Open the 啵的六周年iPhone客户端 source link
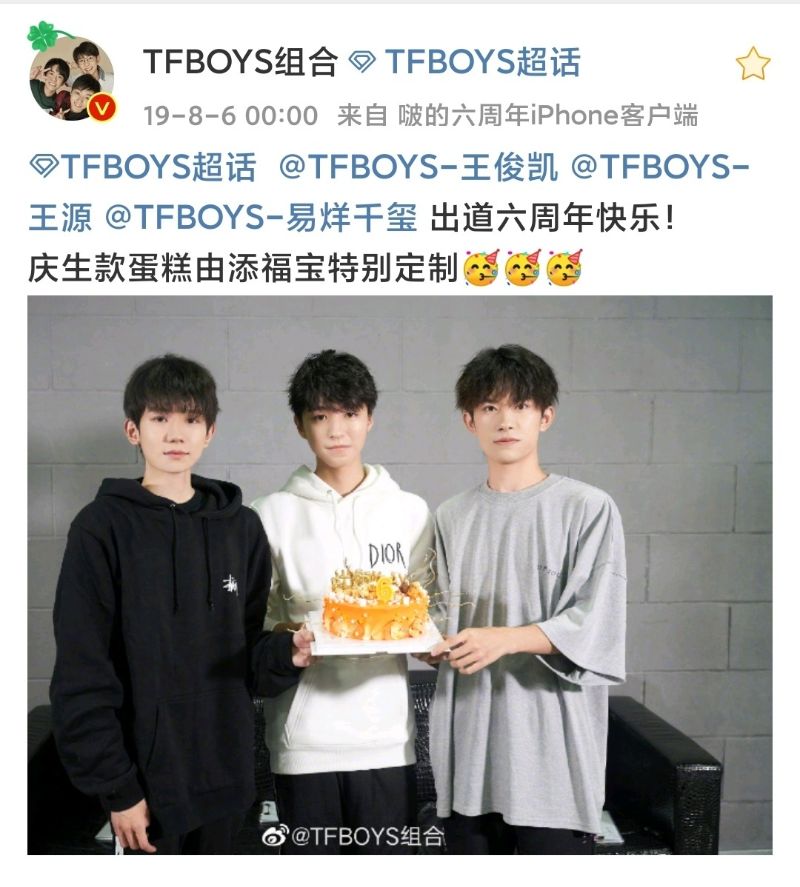Image resolution: width=800 pixels, height=887 pixels. click(x=547, y=115)
